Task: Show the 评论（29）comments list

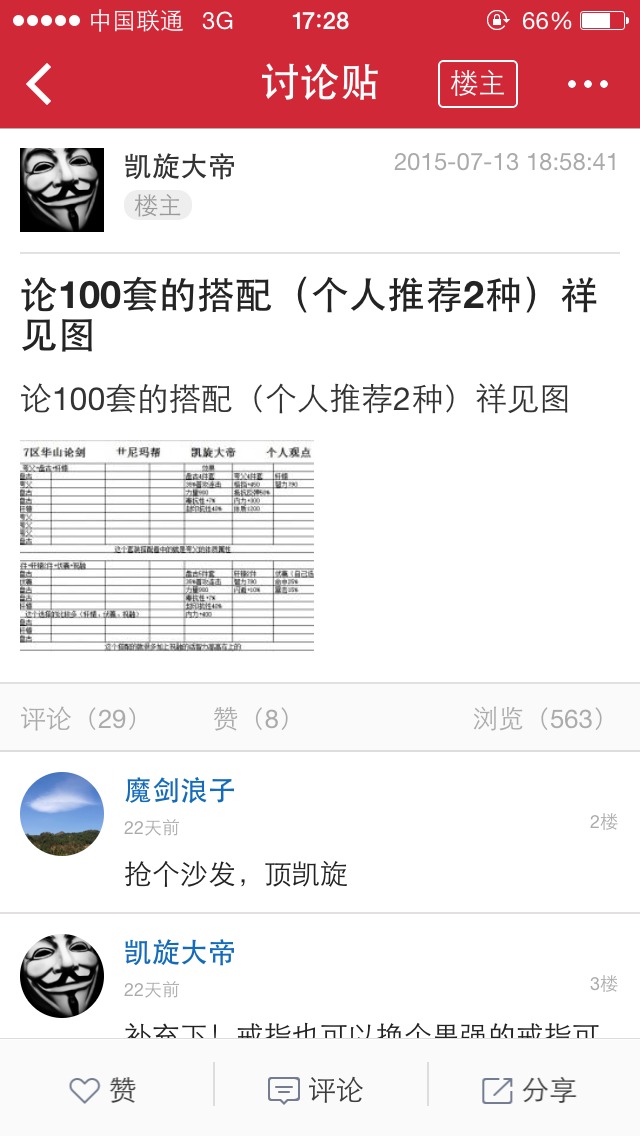Action: 80,718
